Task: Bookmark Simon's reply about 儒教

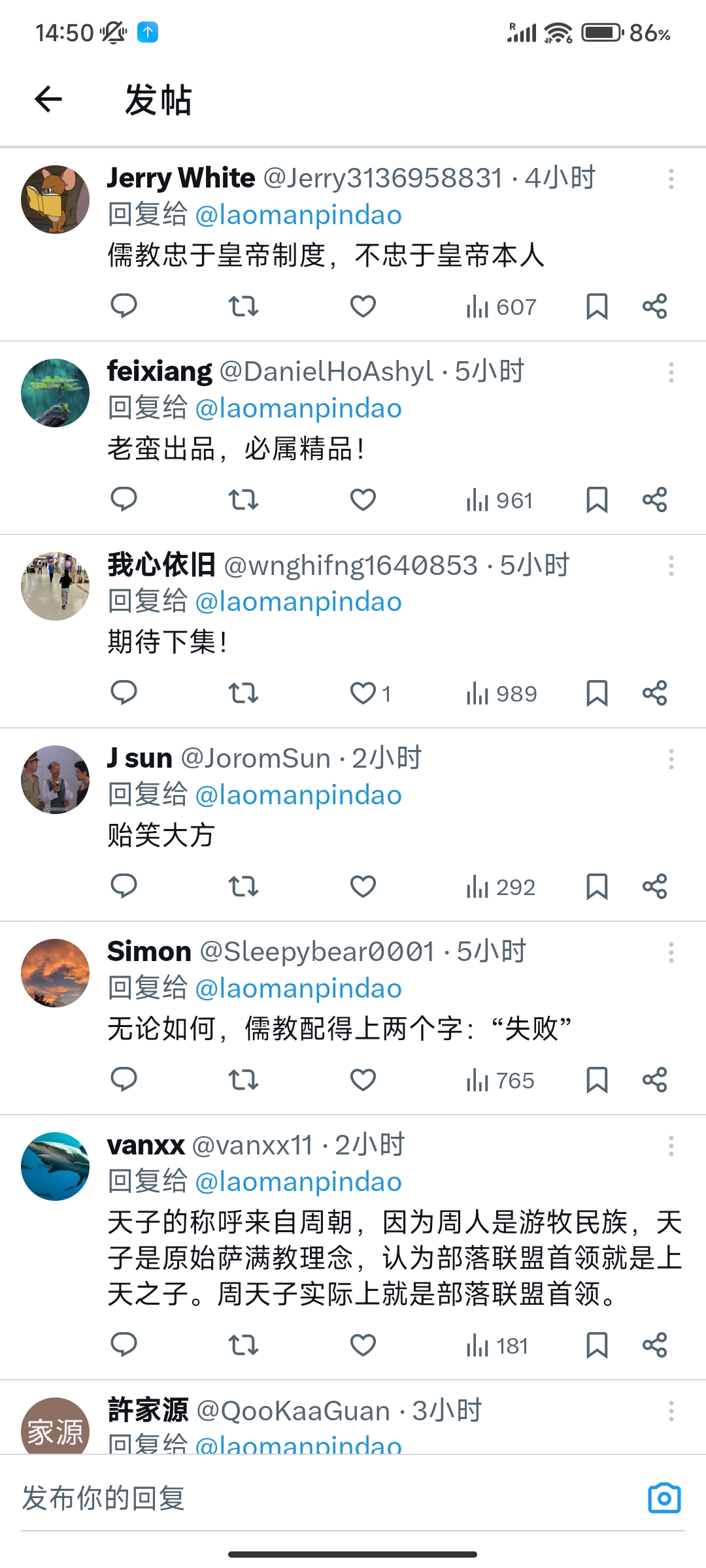Action: (597, 1080)
